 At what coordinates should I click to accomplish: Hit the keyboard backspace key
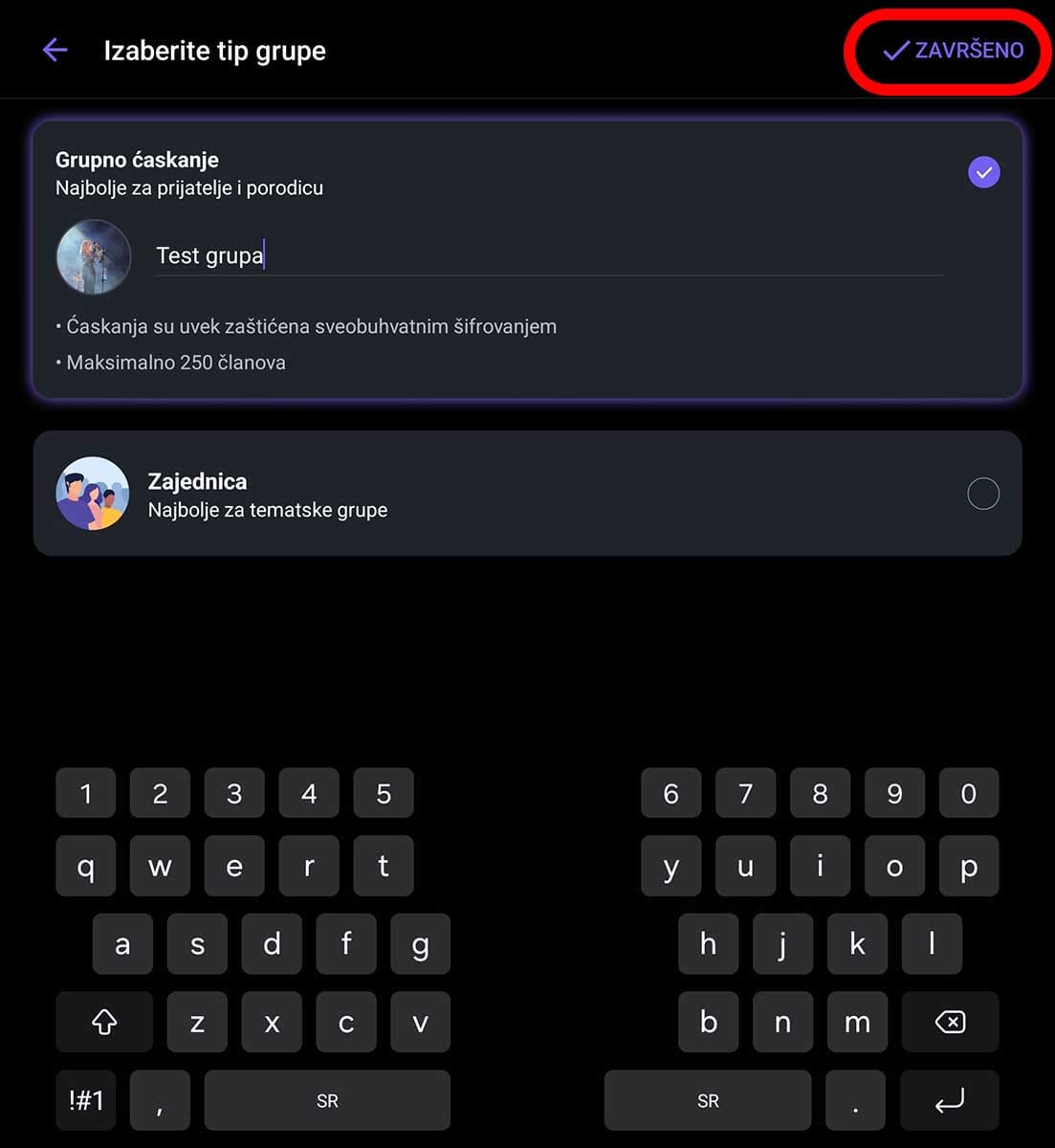point(950,1022)
